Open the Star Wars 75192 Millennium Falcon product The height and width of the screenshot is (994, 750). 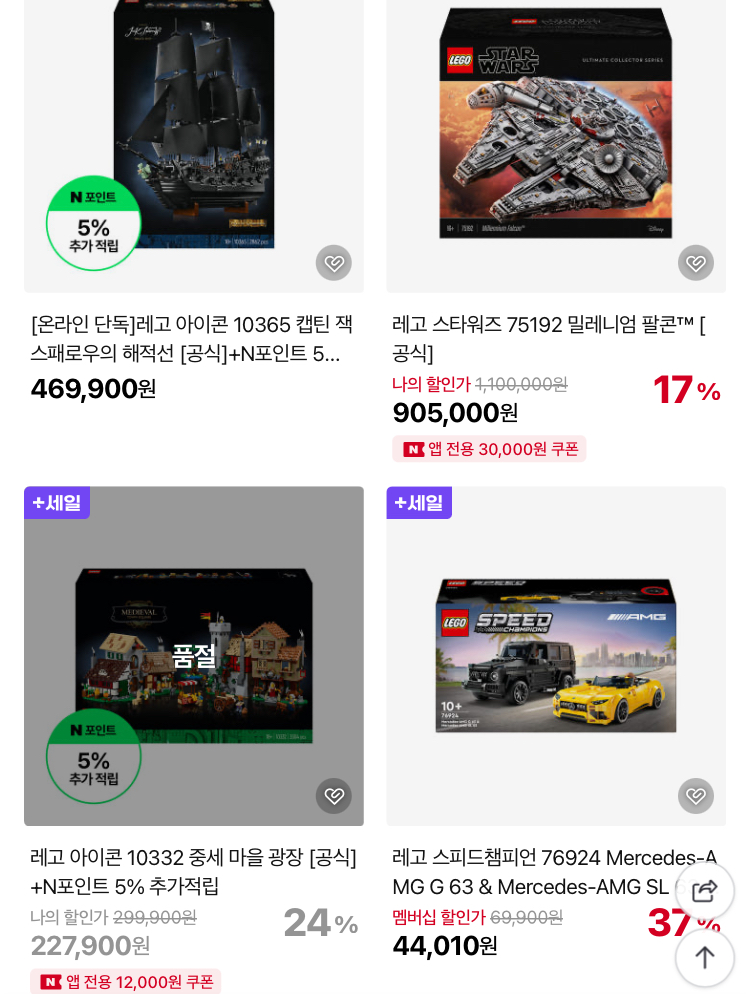(x=549, y=339)
